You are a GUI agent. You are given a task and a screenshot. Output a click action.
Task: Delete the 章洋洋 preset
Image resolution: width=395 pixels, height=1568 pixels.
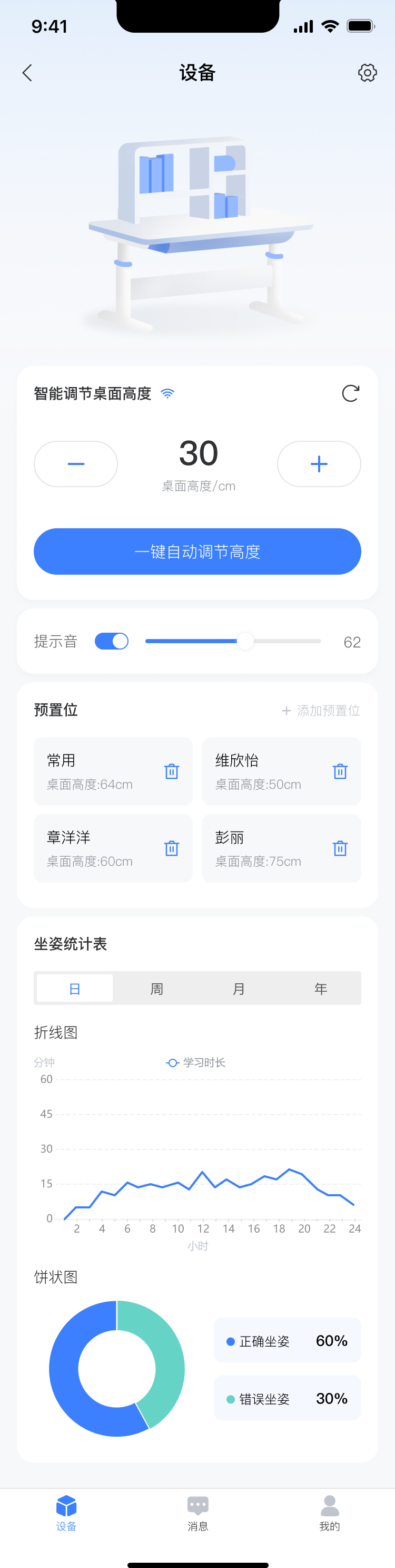point(172,848)
